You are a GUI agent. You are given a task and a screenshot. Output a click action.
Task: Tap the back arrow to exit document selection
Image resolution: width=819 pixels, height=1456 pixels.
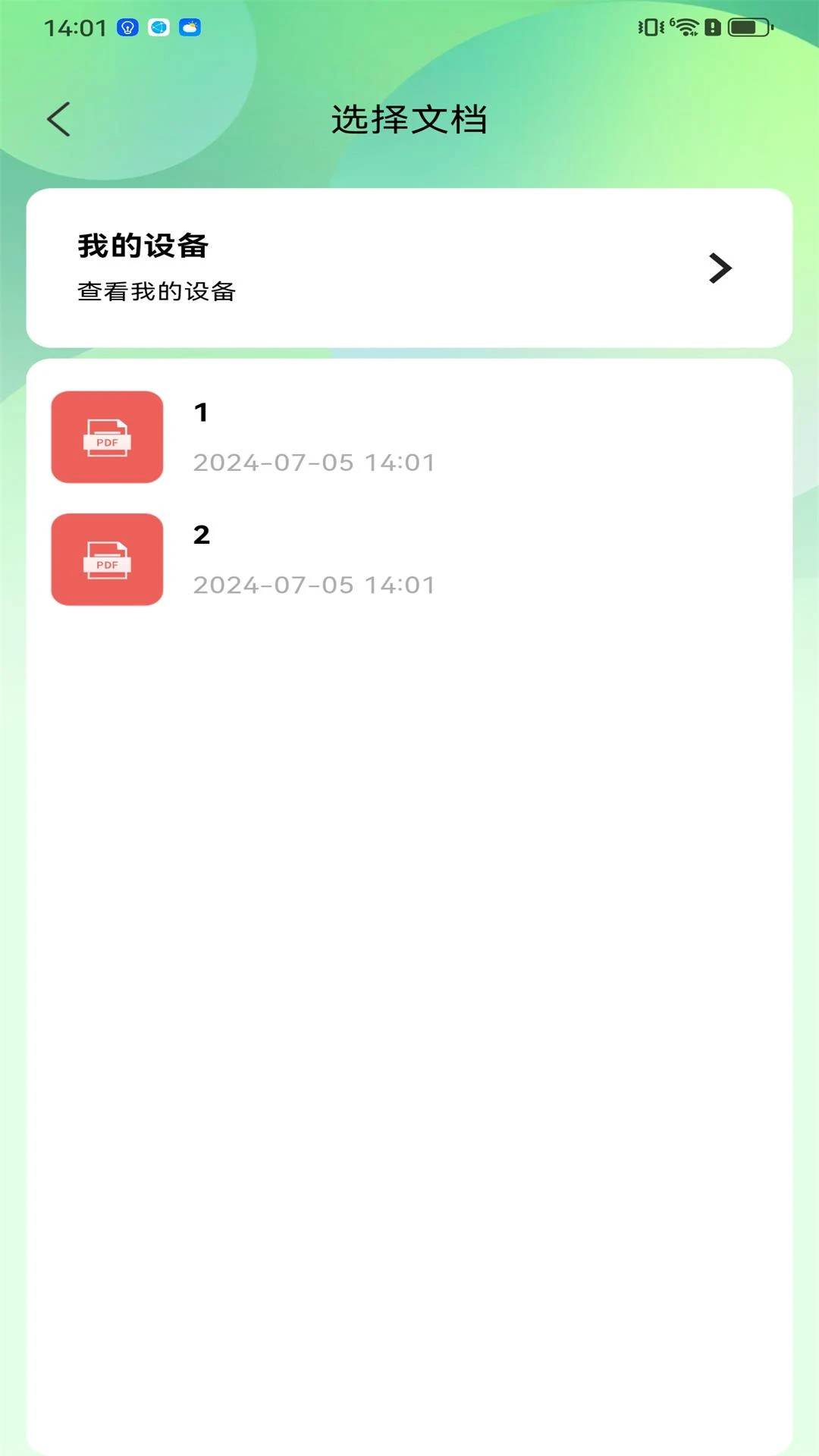(60, 120)
